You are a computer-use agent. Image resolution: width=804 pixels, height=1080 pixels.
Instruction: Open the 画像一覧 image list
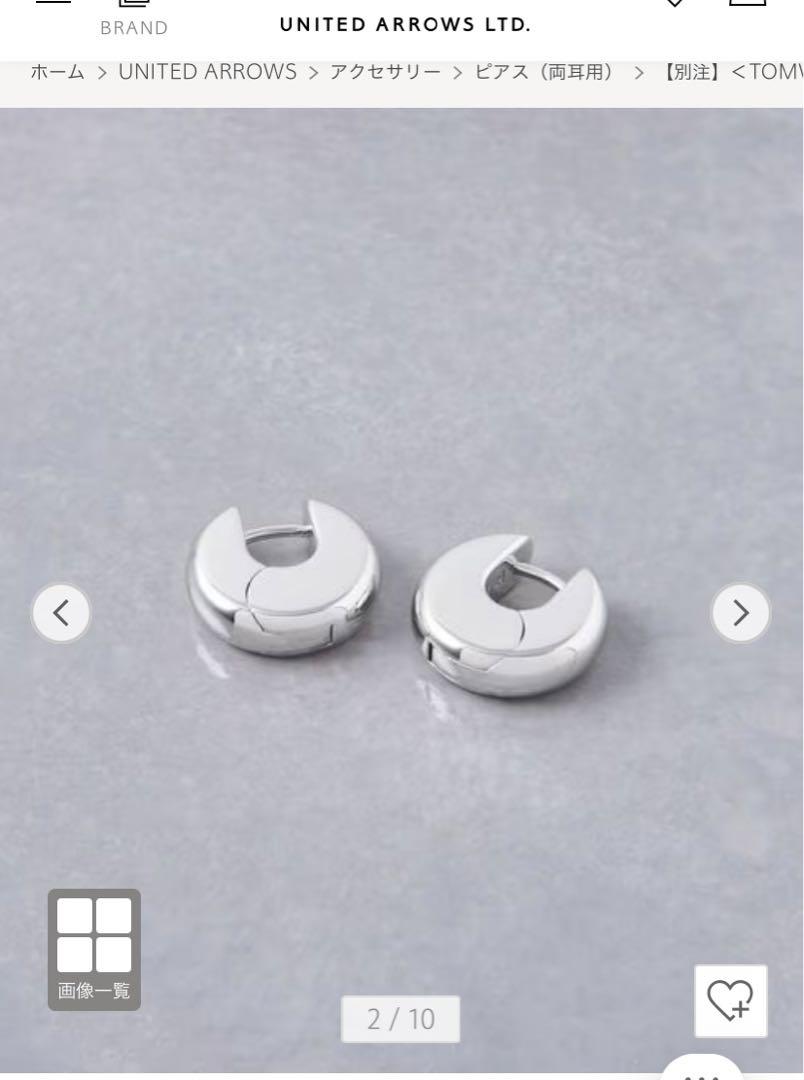tap(94, 949)
